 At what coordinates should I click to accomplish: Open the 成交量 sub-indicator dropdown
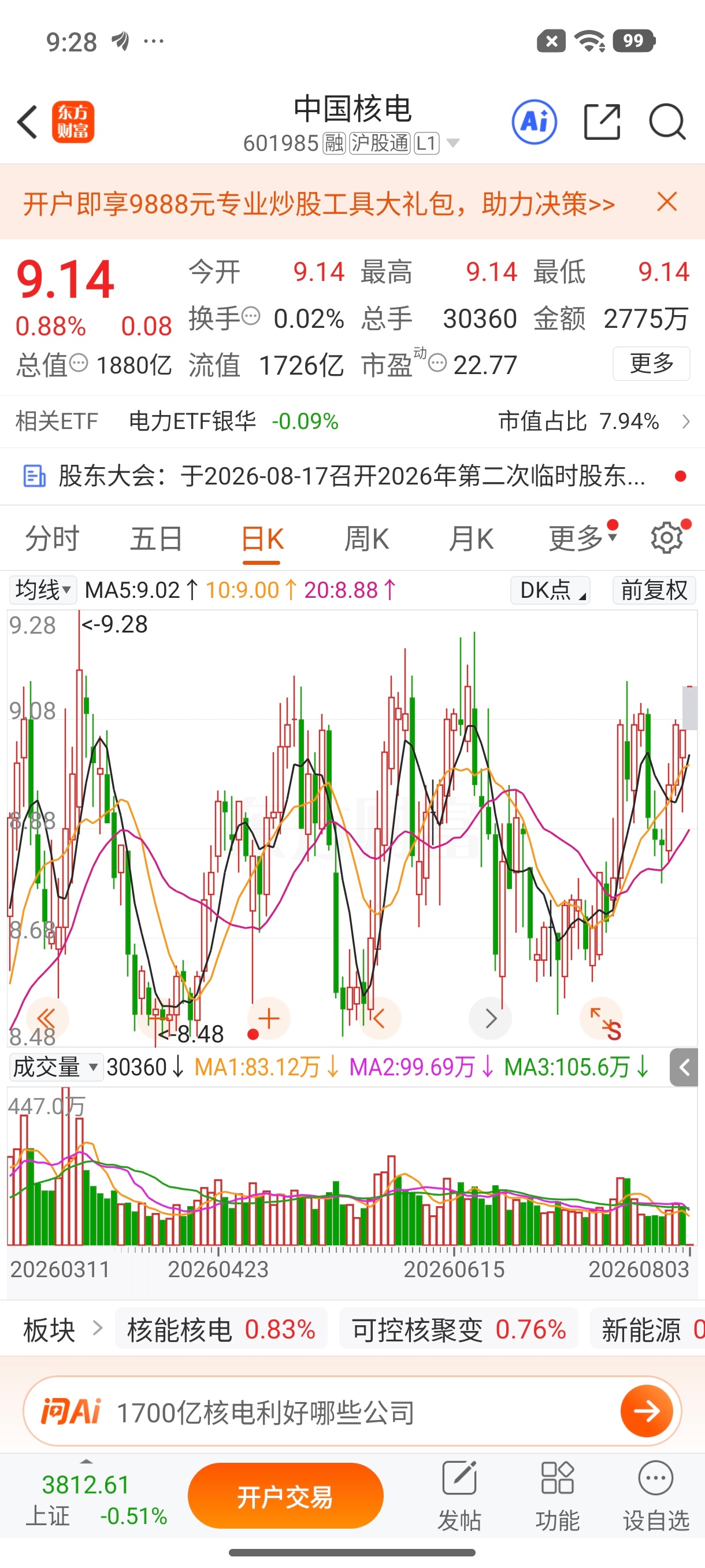pos(56,1066)
